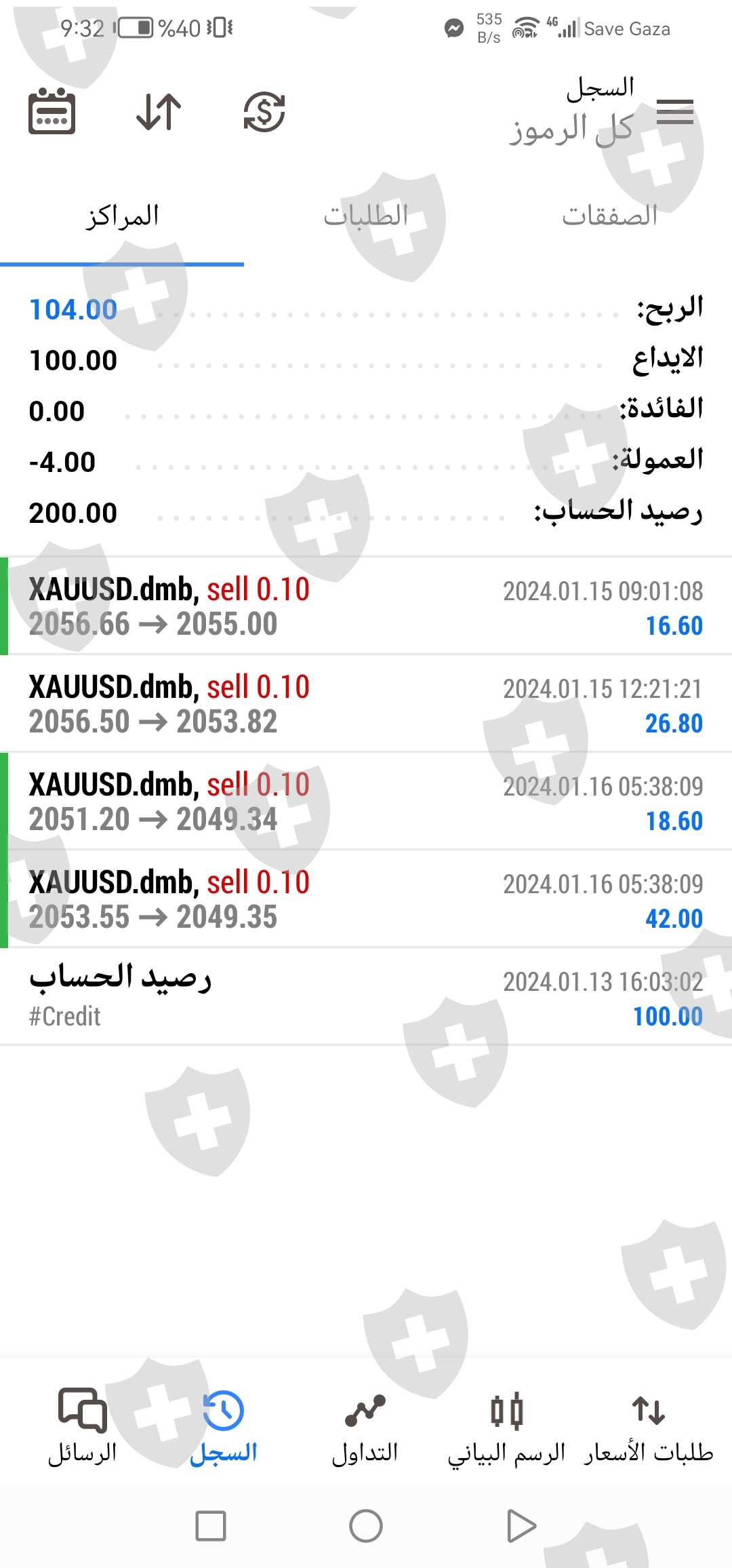Screen dimensions: 732x1568
Task: Open XAUUSD sell position with 18.60 profit
Action: point(366,802)
